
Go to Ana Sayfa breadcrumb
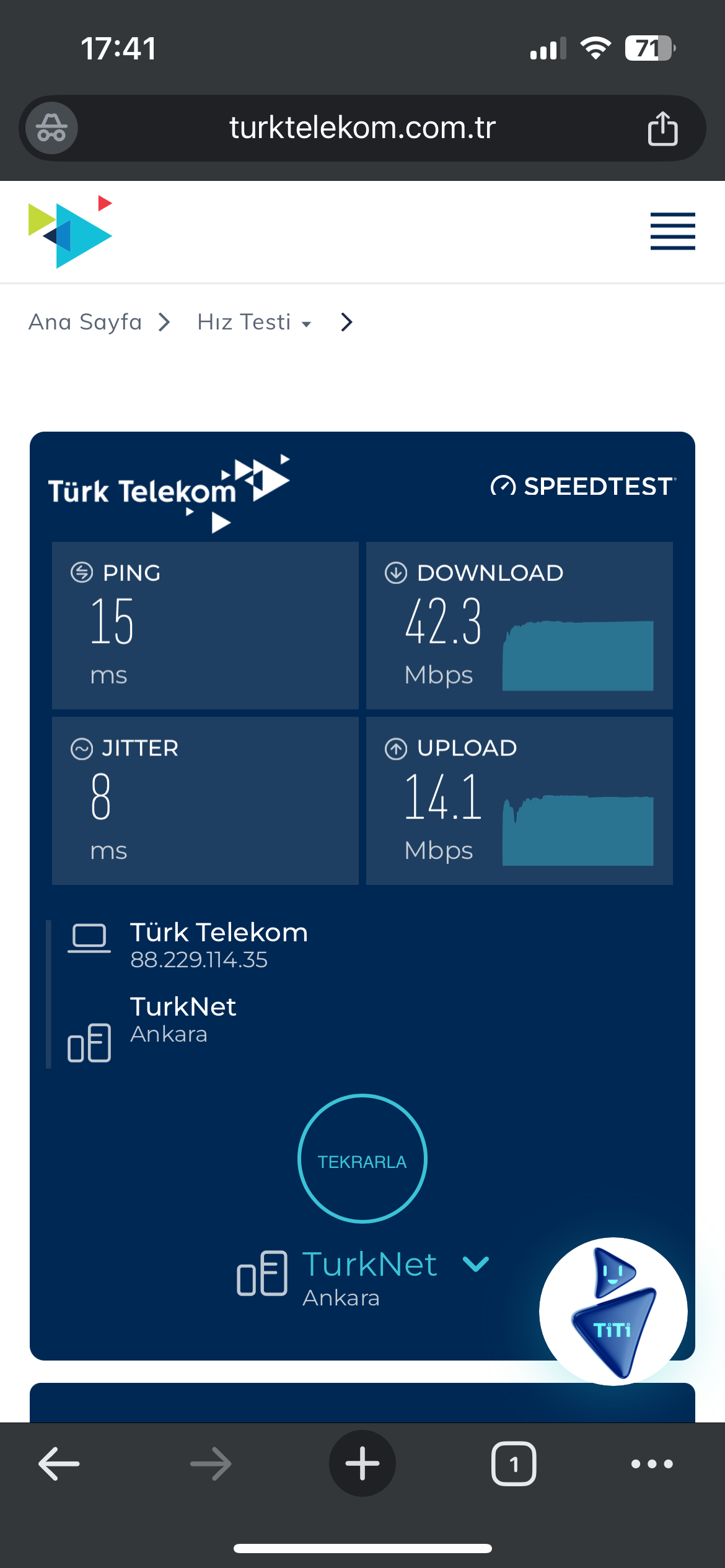[86, 322]
